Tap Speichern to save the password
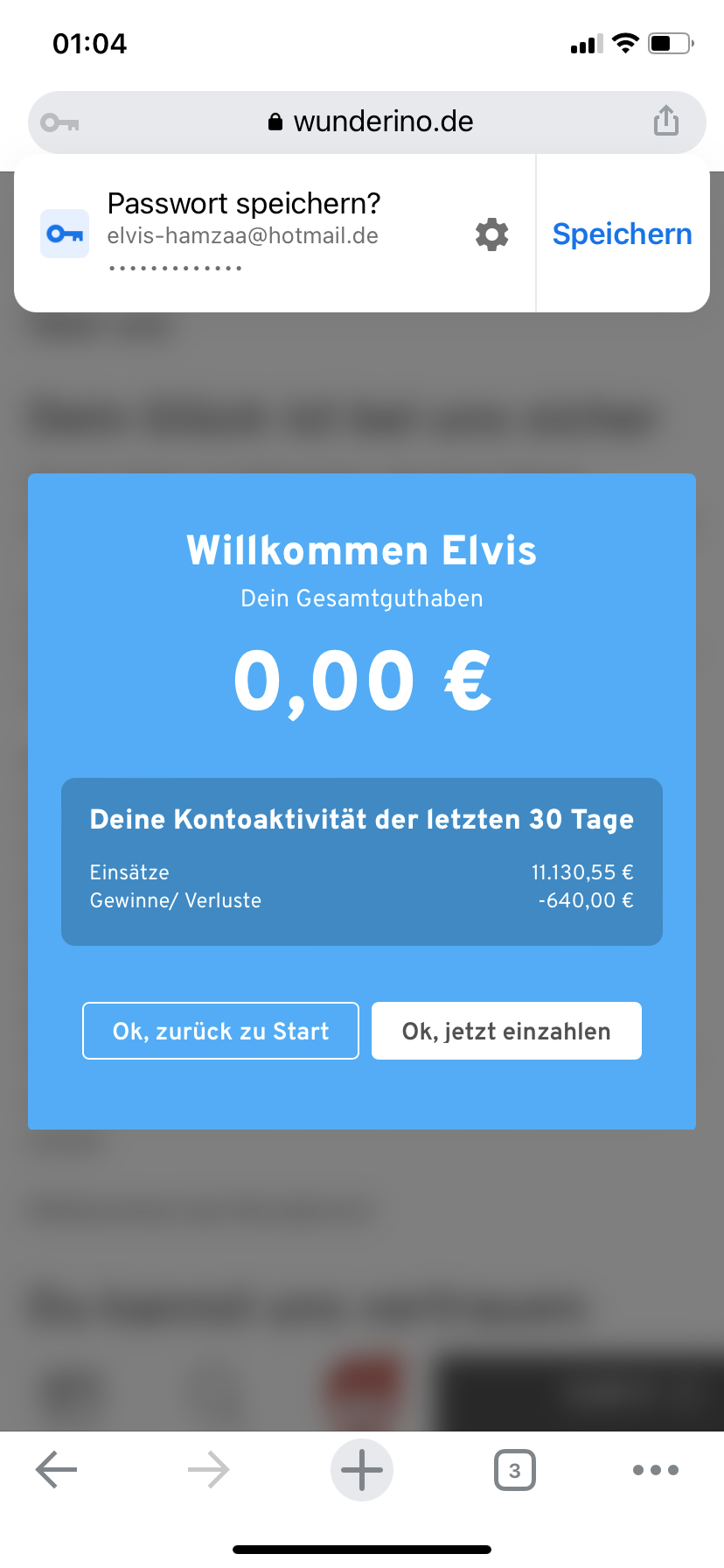Viewport: 724px width, 1568px height. pyautogui.click(x=622, y=234)
